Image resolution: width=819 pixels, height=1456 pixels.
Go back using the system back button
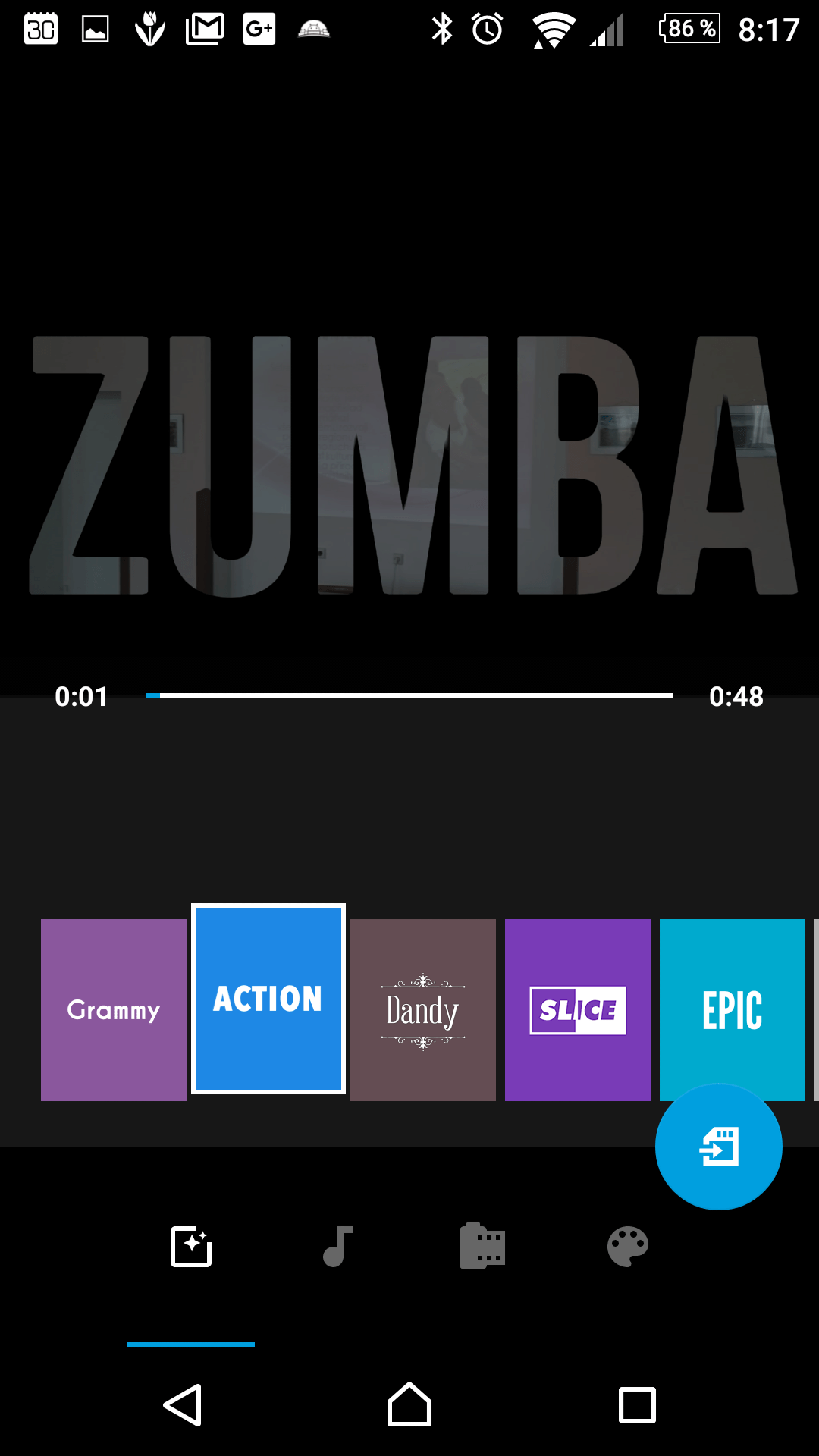pos(183,1405)
